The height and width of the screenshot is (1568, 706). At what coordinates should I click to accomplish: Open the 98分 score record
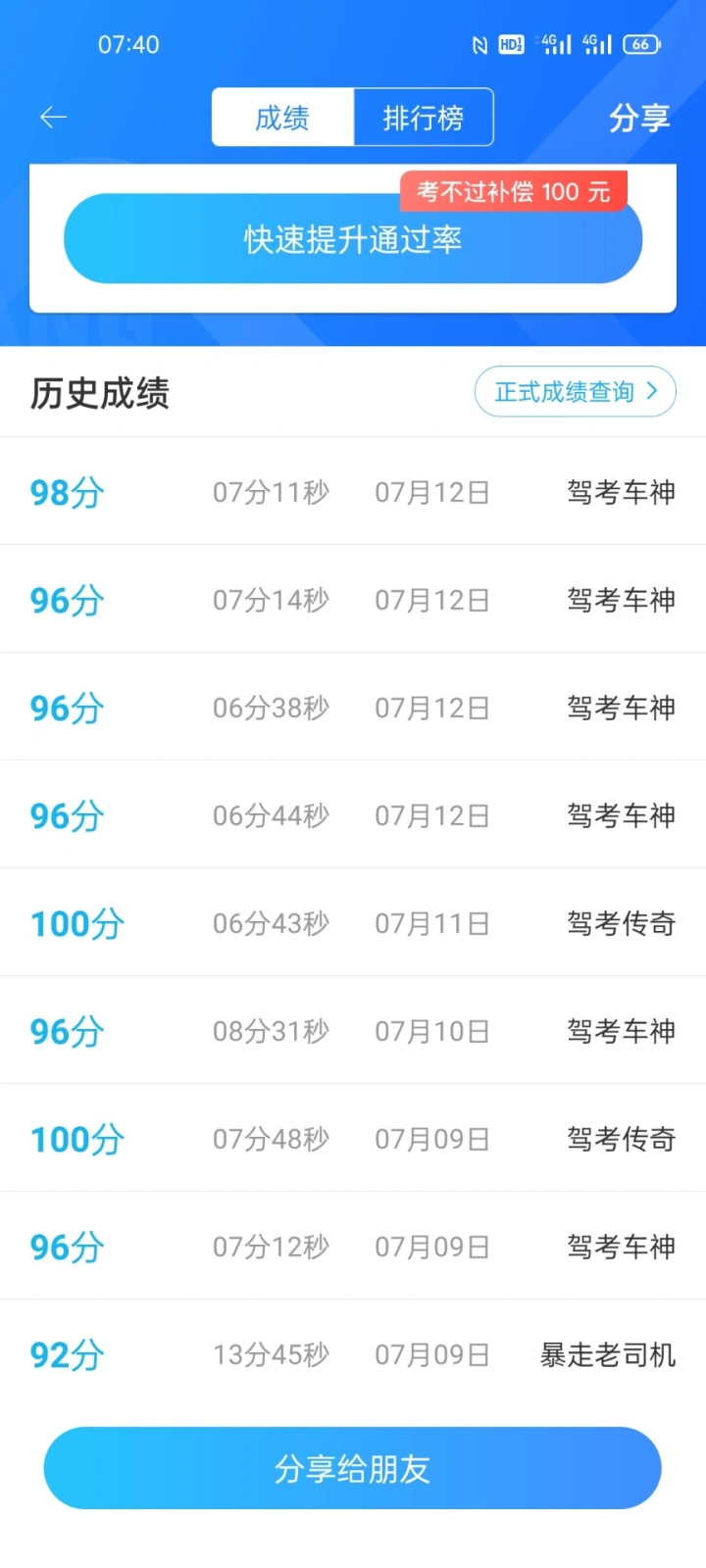point(353,491)
